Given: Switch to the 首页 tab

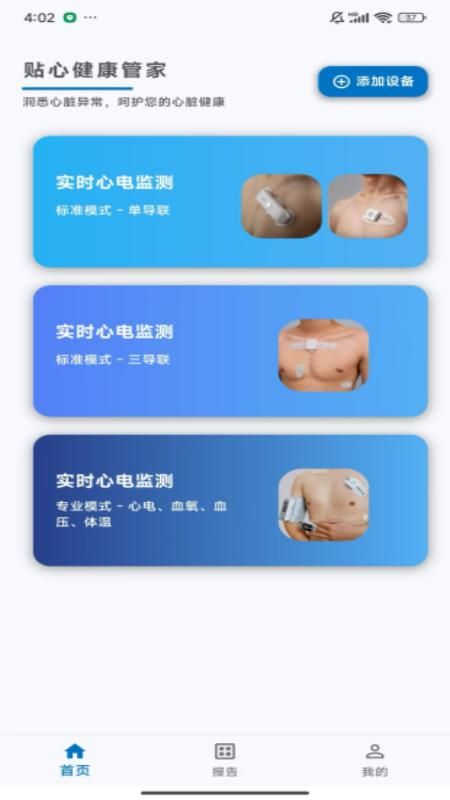Looking at the screenshot, I should [75, 760].
